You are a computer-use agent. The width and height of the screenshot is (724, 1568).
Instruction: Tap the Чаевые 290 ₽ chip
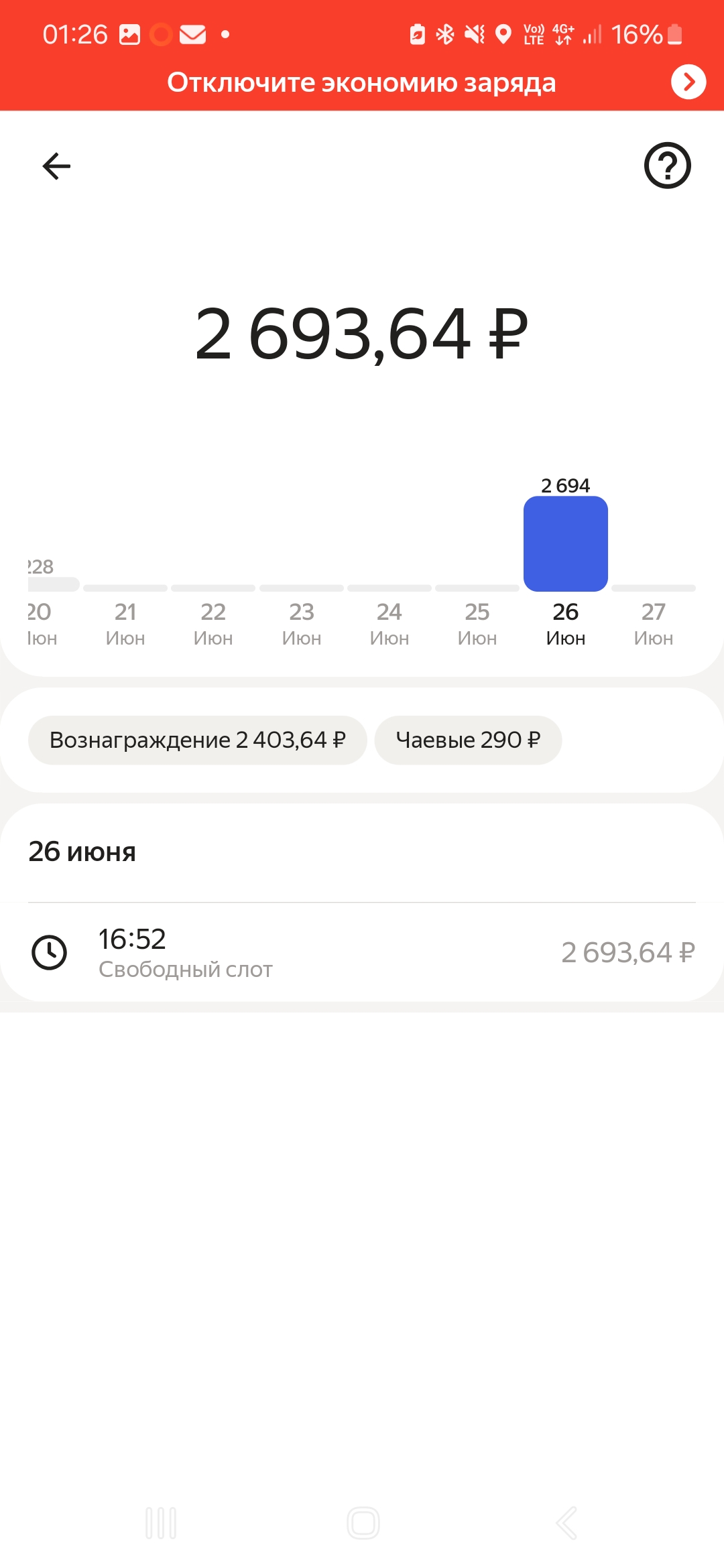tap(468, 740)
